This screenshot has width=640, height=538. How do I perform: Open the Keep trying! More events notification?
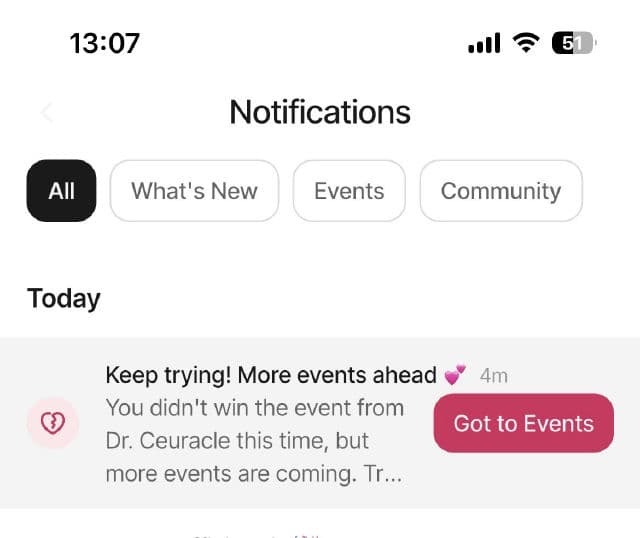(260, 424)
